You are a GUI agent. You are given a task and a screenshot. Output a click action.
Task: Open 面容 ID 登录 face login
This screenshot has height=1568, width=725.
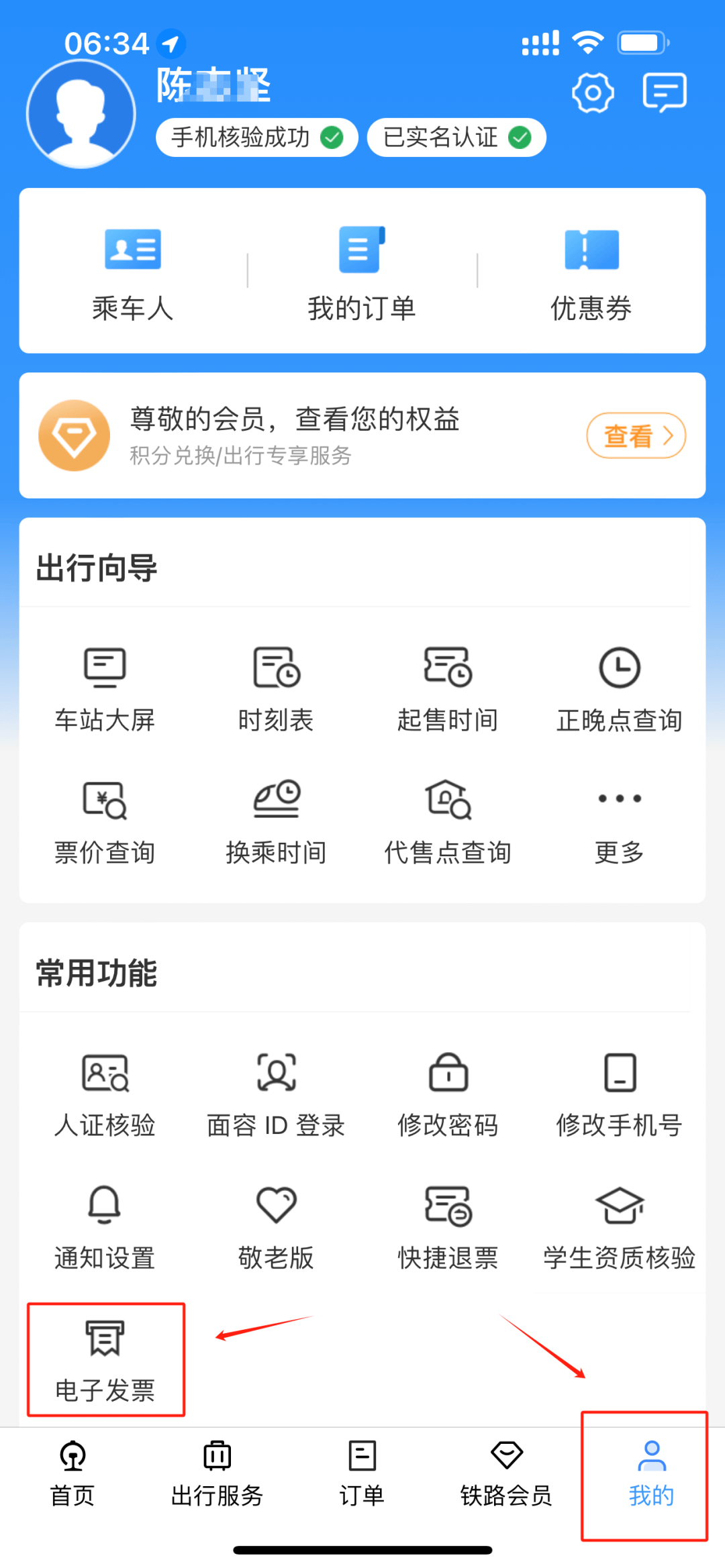coord(276,1092)
